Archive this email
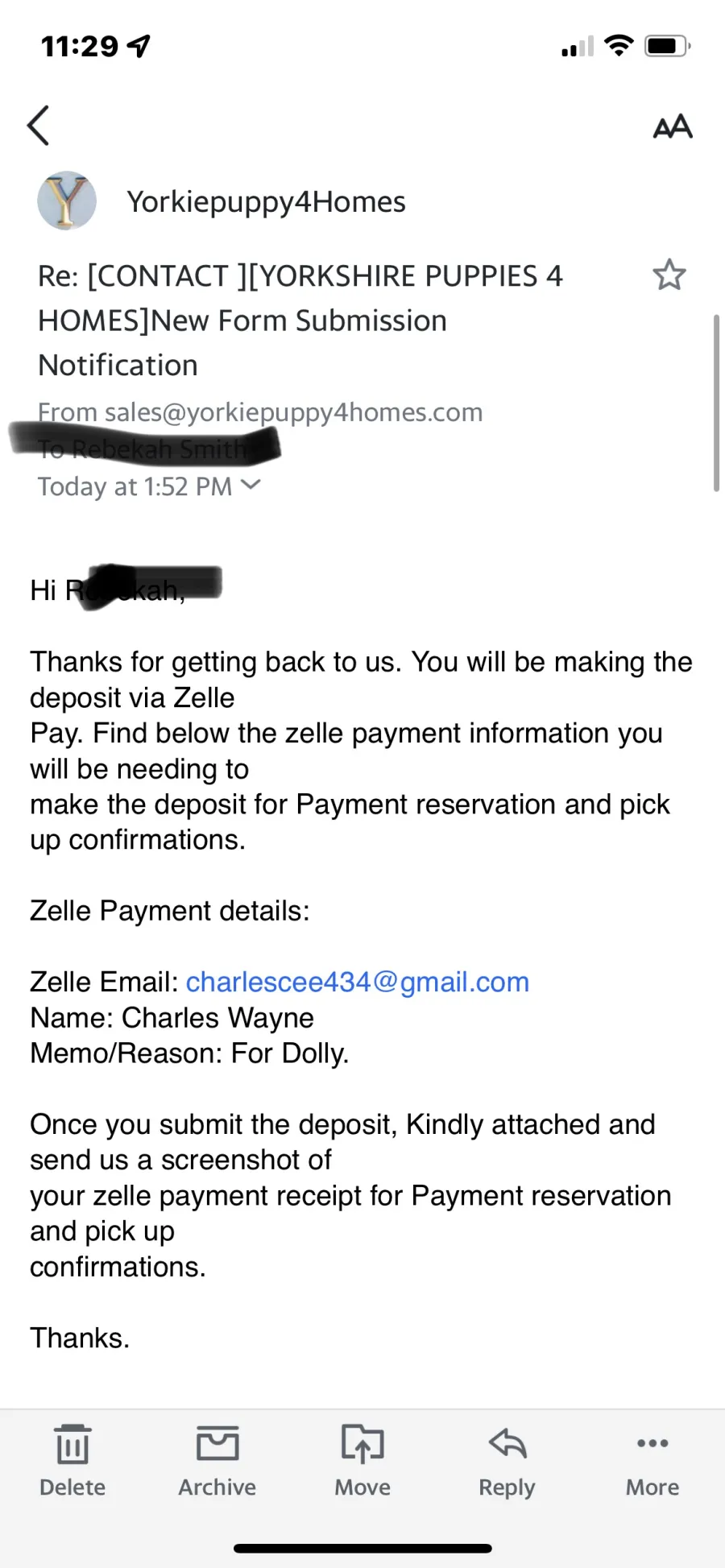The height and width of the screenshot is (1568, 725). tap(217, 1460)
